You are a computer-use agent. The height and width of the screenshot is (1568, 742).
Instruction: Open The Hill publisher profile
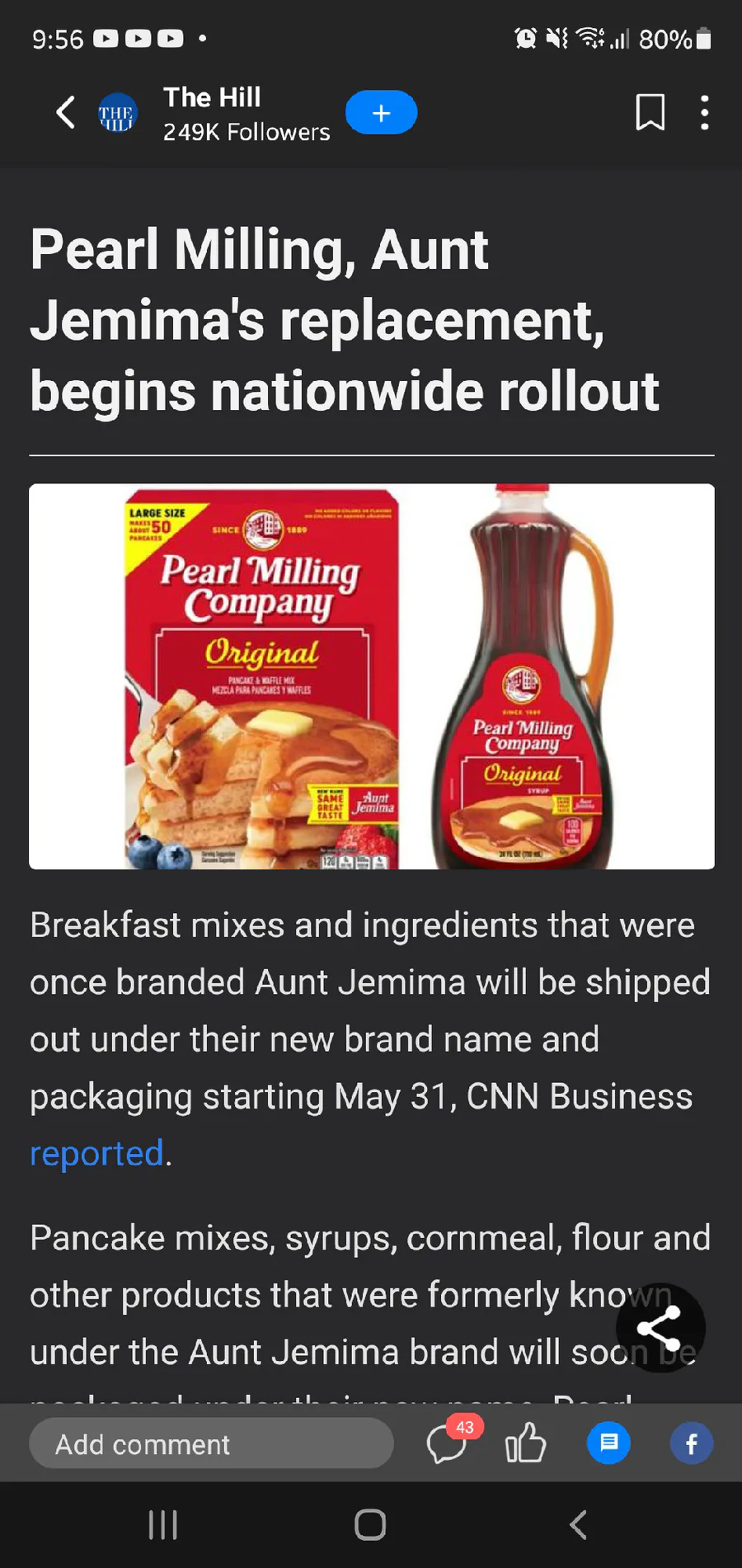point(212,112)
